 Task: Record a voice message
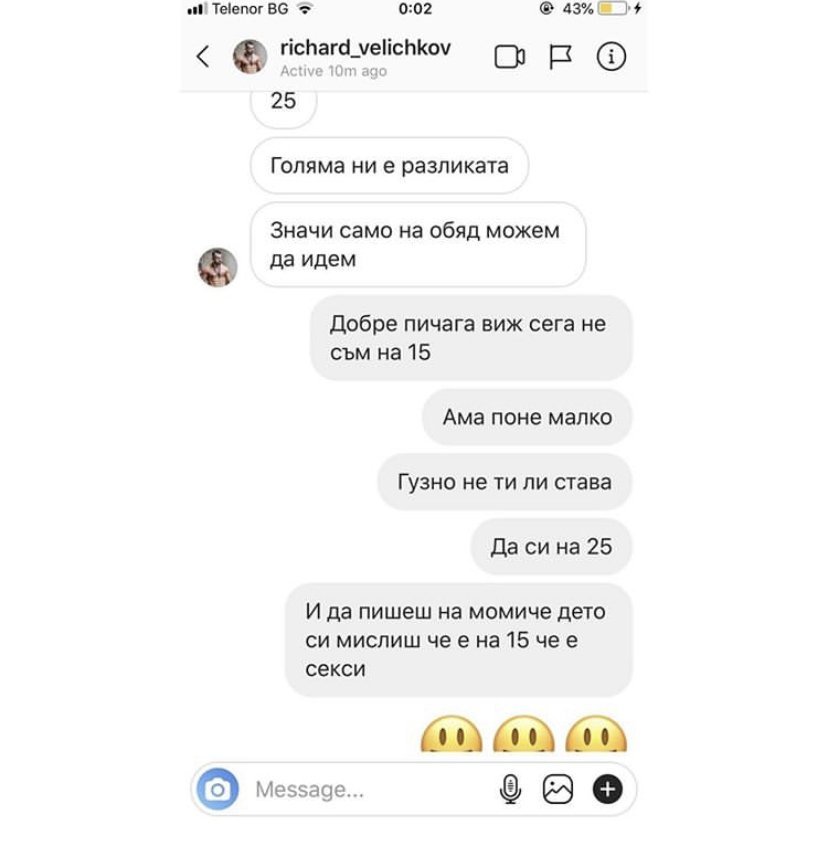510,790
